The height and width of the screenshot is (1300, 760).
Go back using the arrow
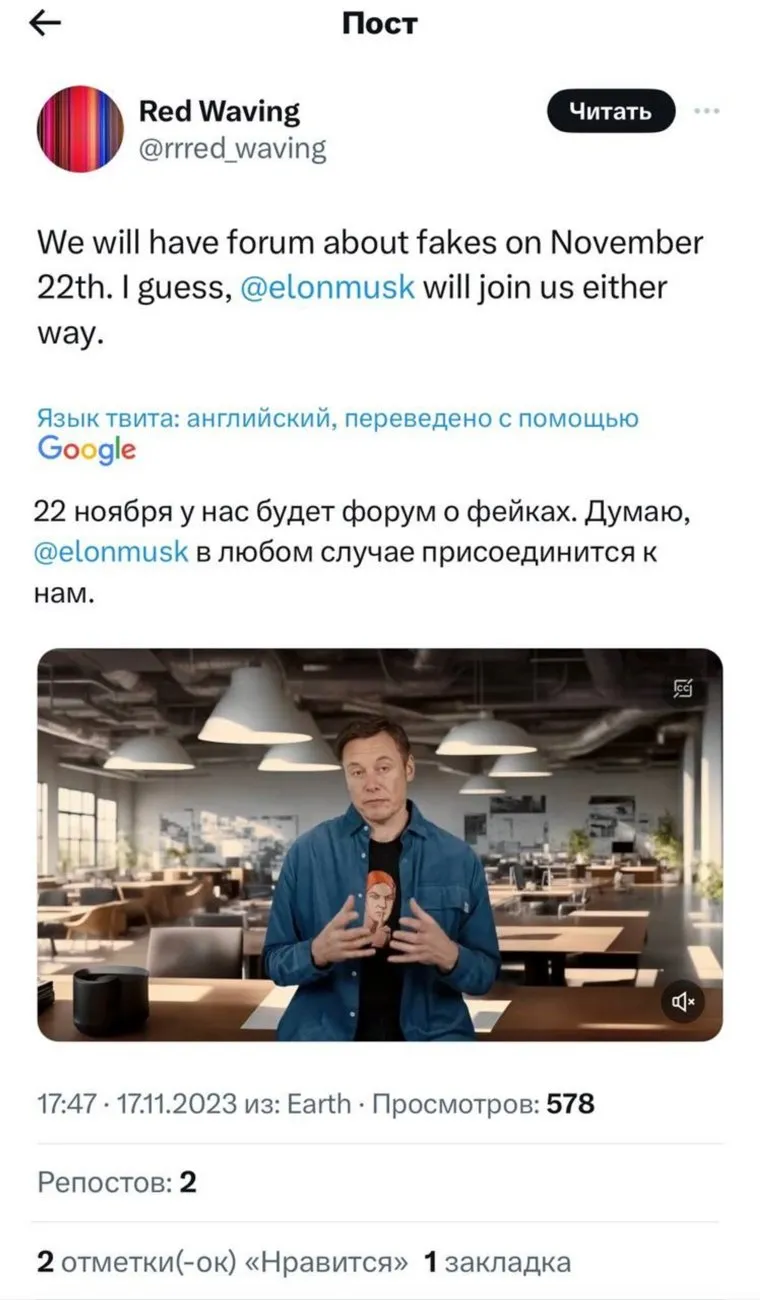point(45,24)
